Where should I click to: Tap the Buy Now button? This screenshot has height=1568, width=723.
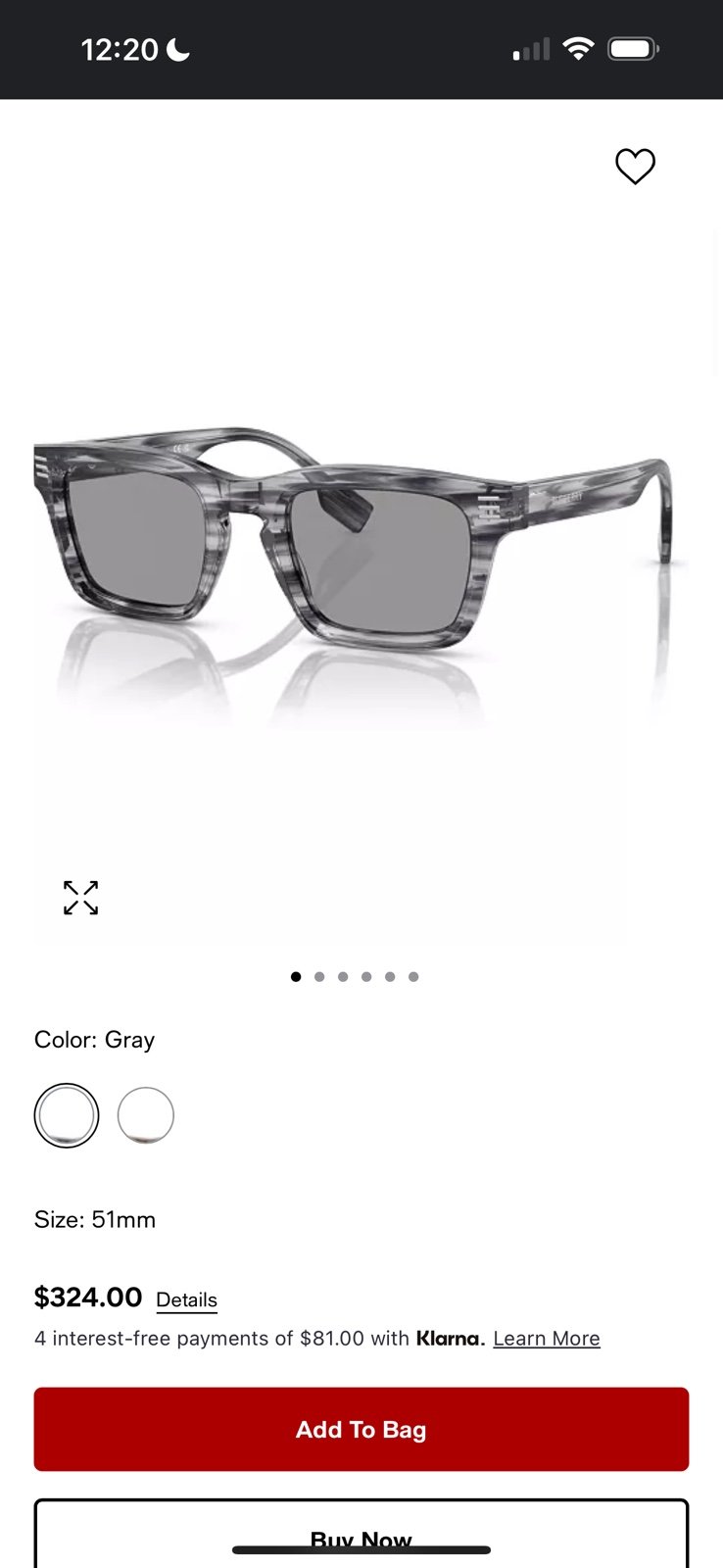click(361, 1535)
